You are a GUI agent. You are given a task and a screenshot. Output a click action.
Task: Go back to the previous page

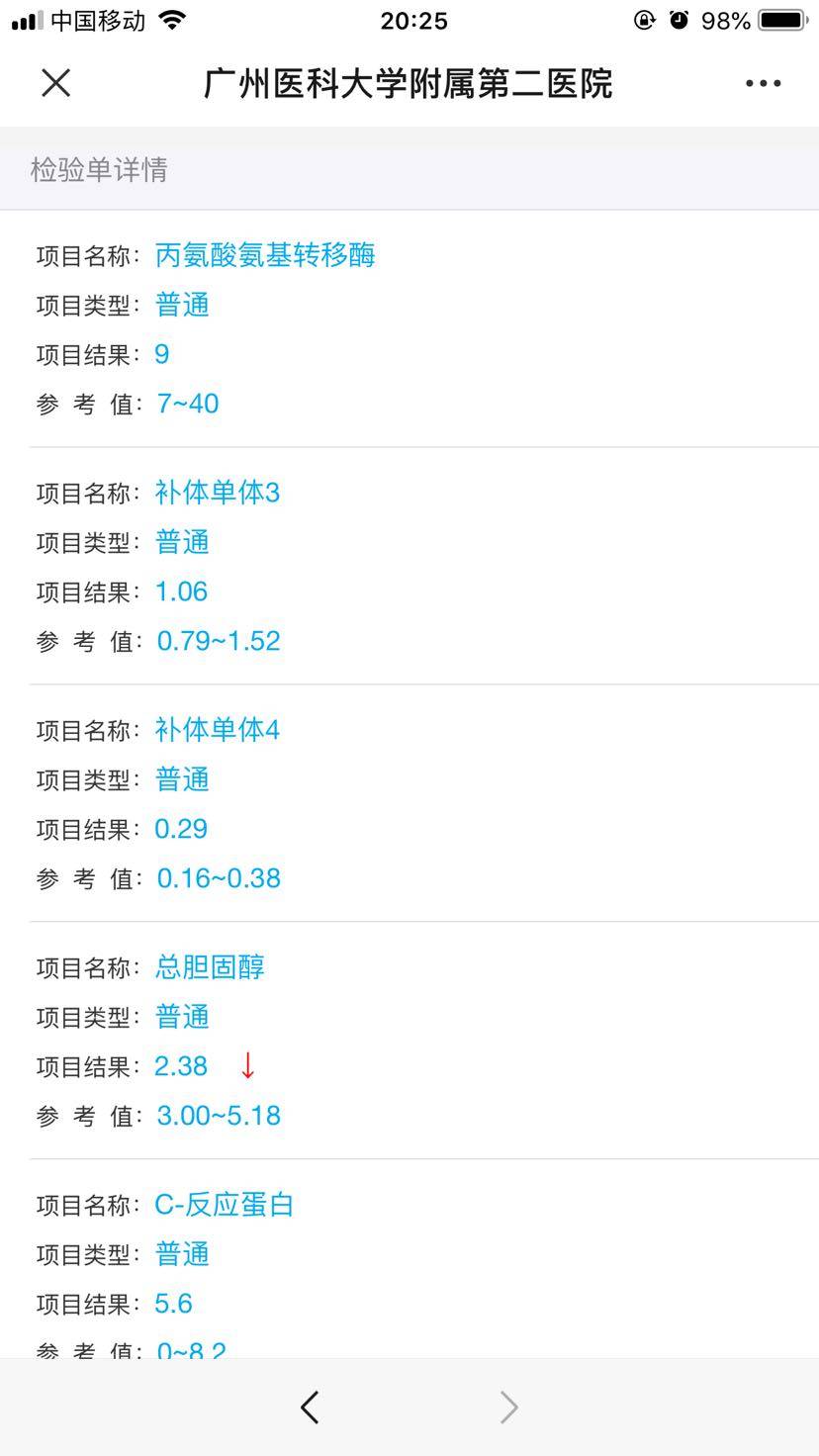click(310, 1407)
